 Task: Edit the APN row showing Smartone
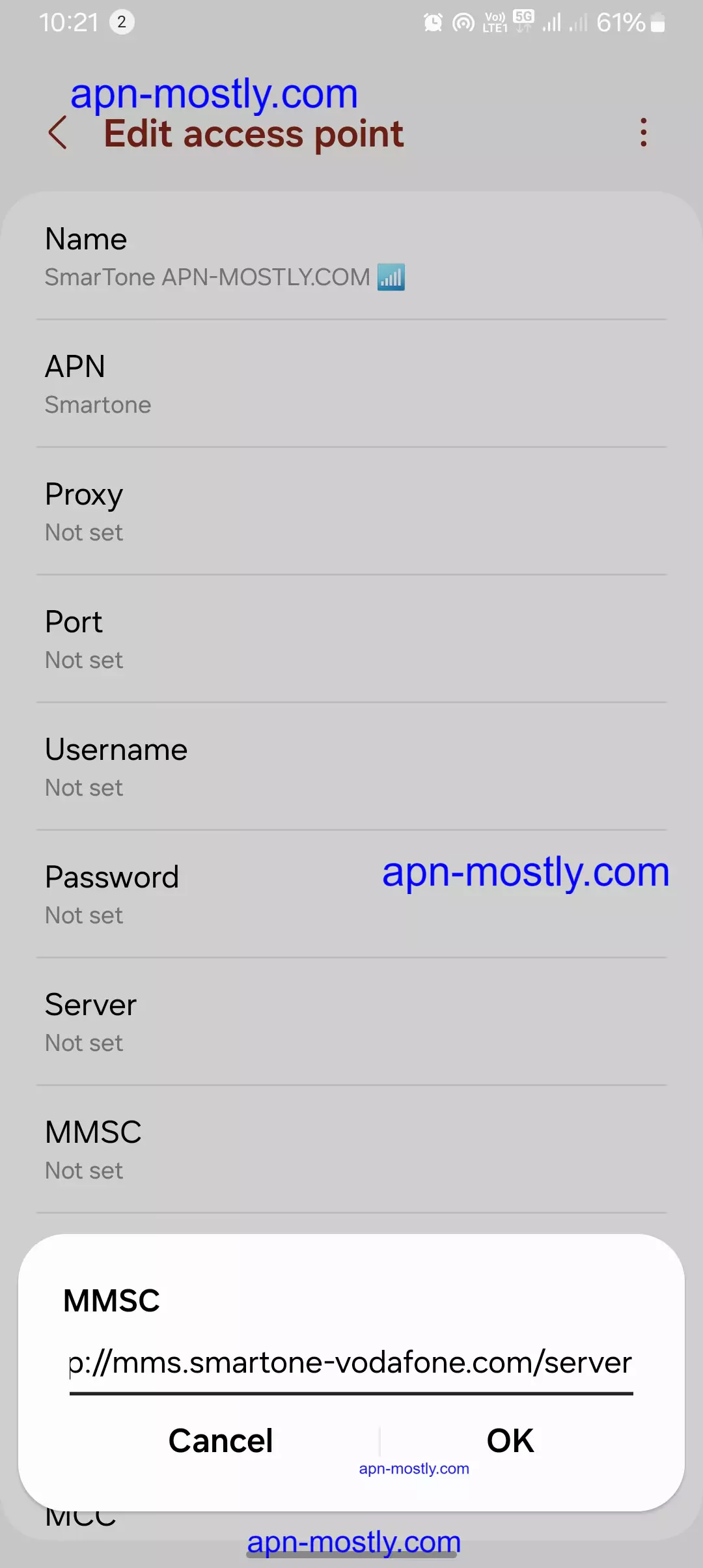pyautogui.click(x=351, y=384)
